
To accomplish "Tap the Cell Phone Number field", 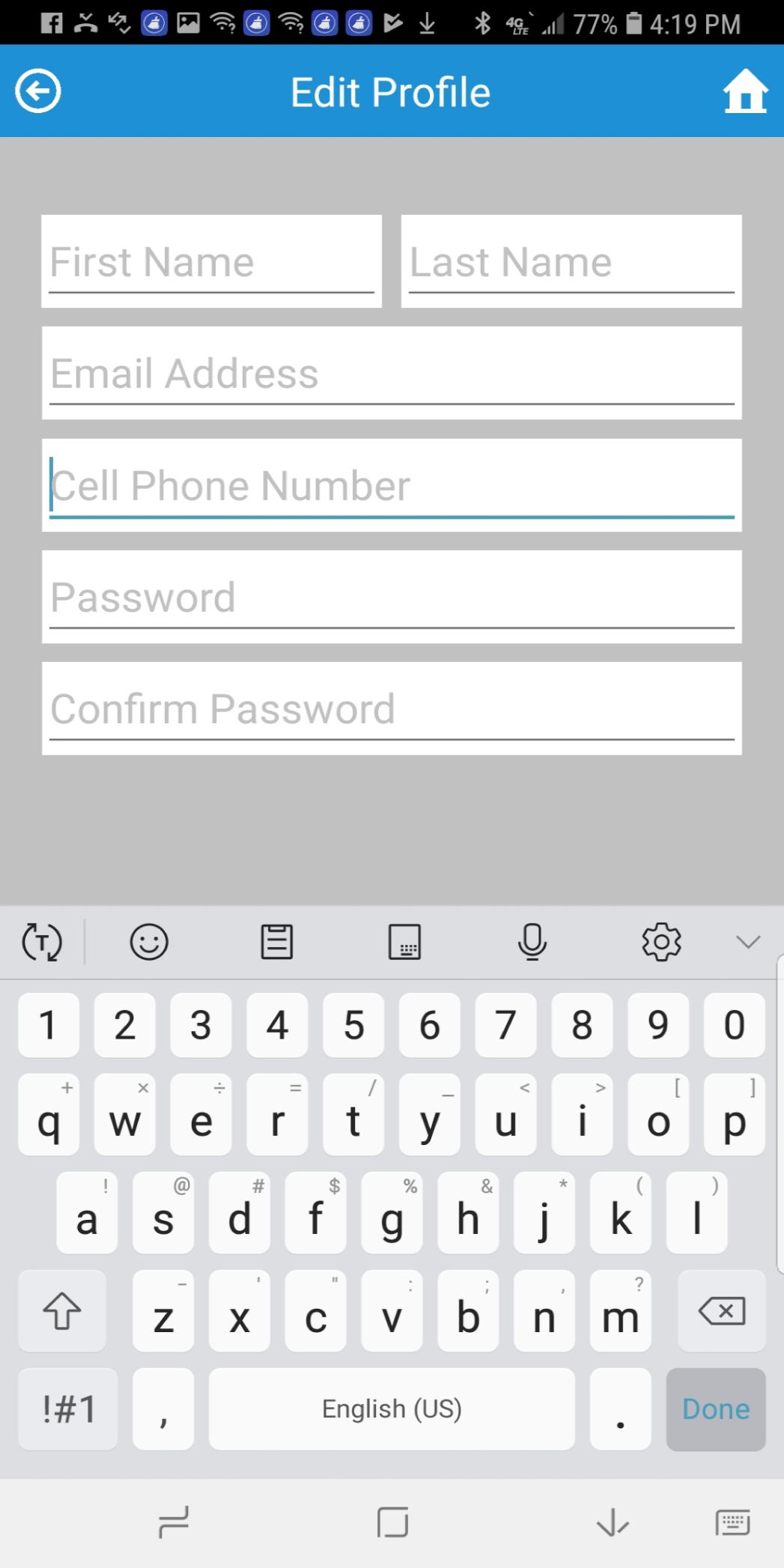I will point(392,485).
